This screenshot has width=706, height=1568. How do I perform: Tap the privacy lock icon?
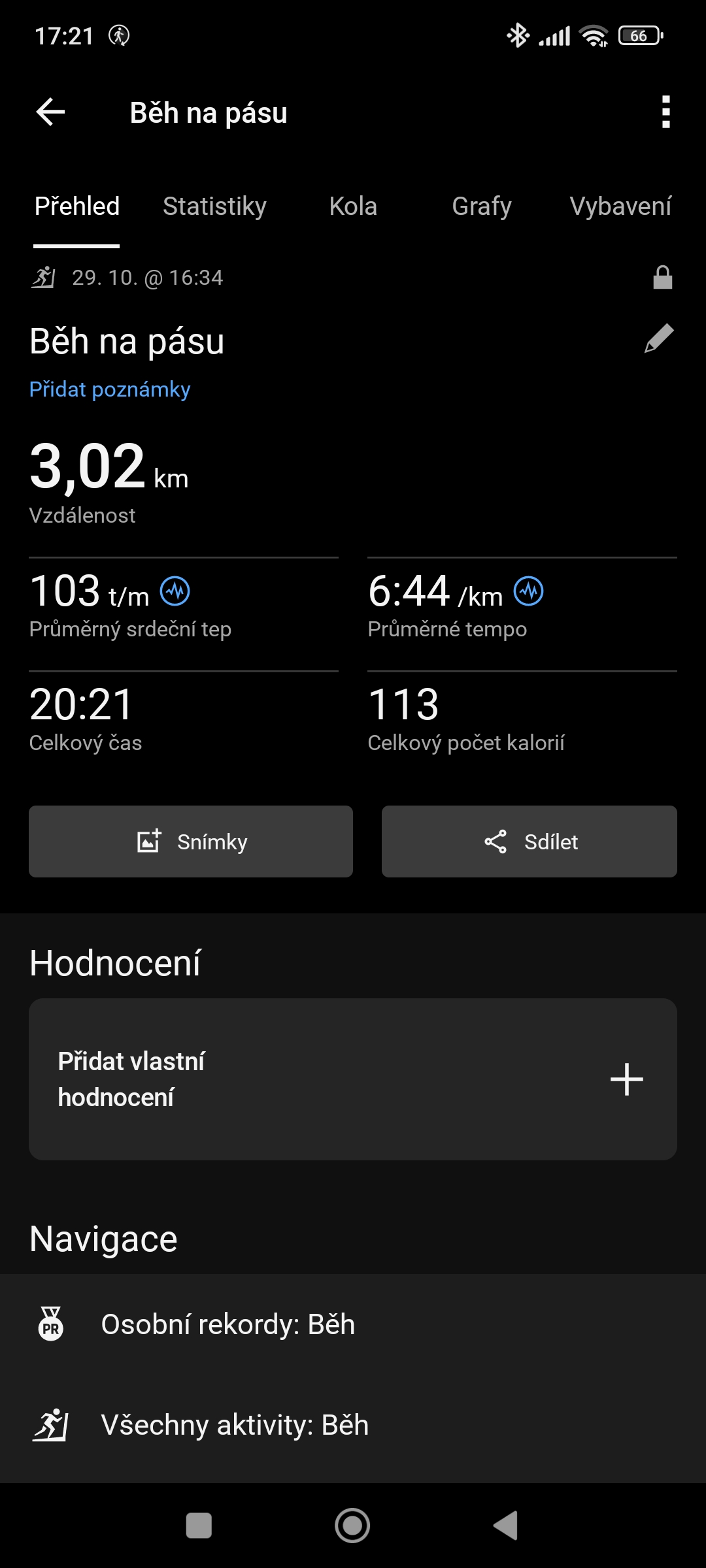tap(662, 278)
